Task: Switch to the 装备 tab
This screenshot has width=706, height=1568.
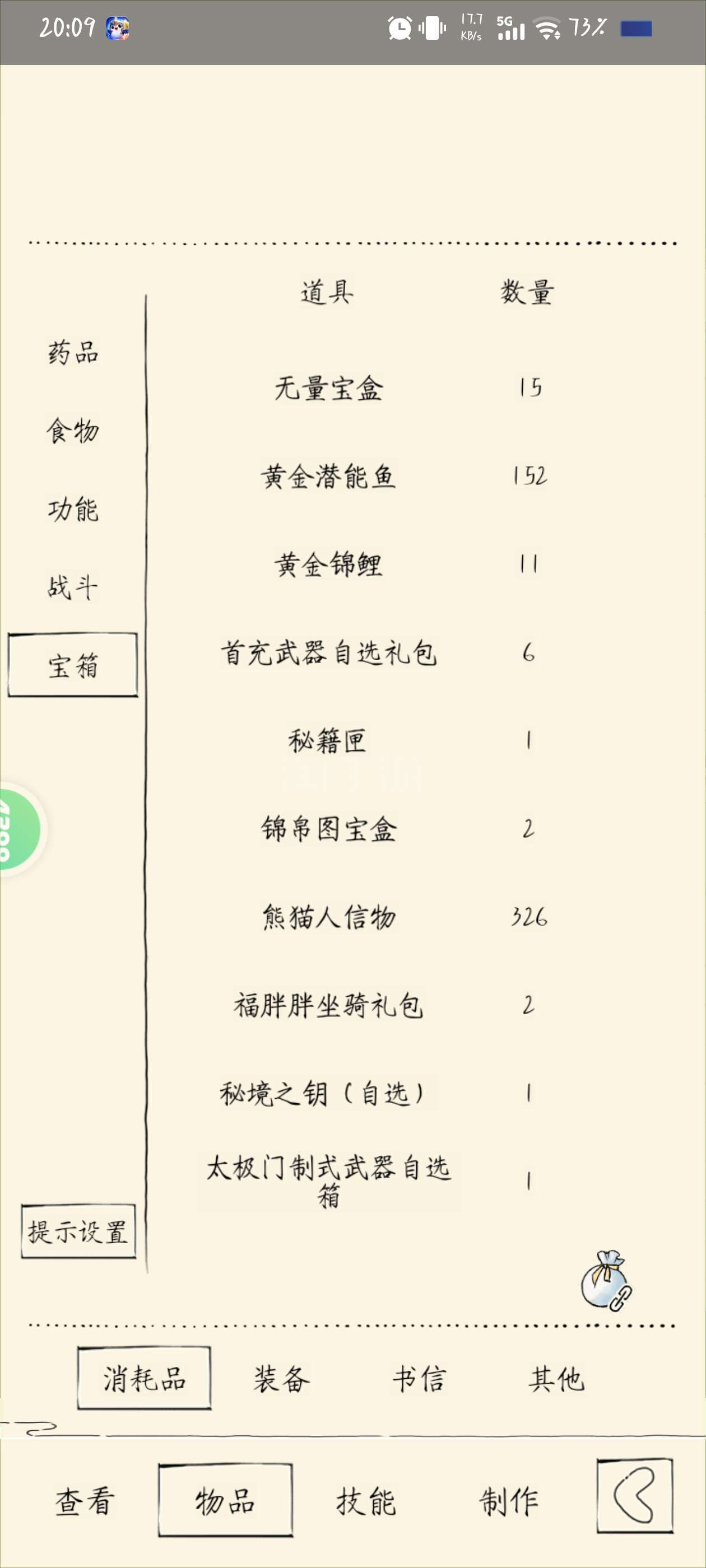Action: point(281,1379)
